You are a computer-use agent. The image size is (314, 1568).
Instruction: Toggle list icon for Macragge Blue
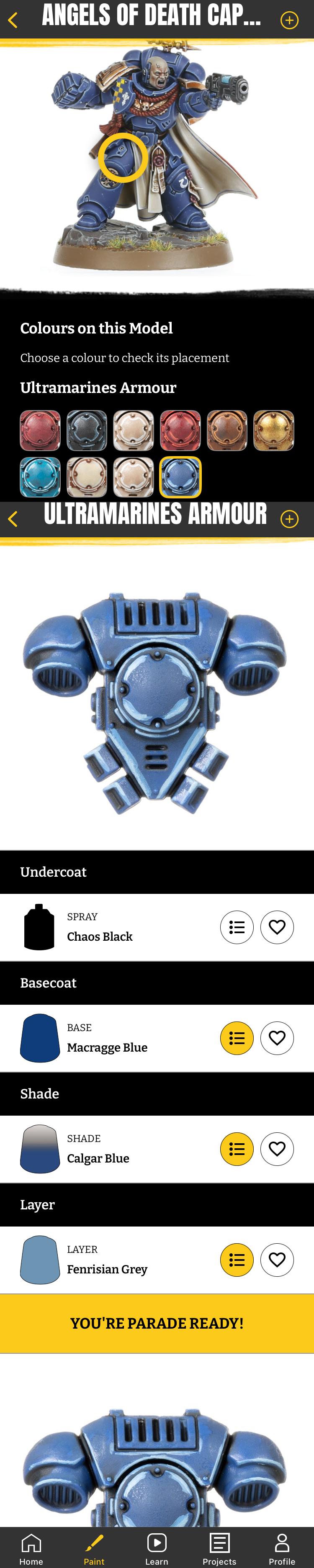237,1038
